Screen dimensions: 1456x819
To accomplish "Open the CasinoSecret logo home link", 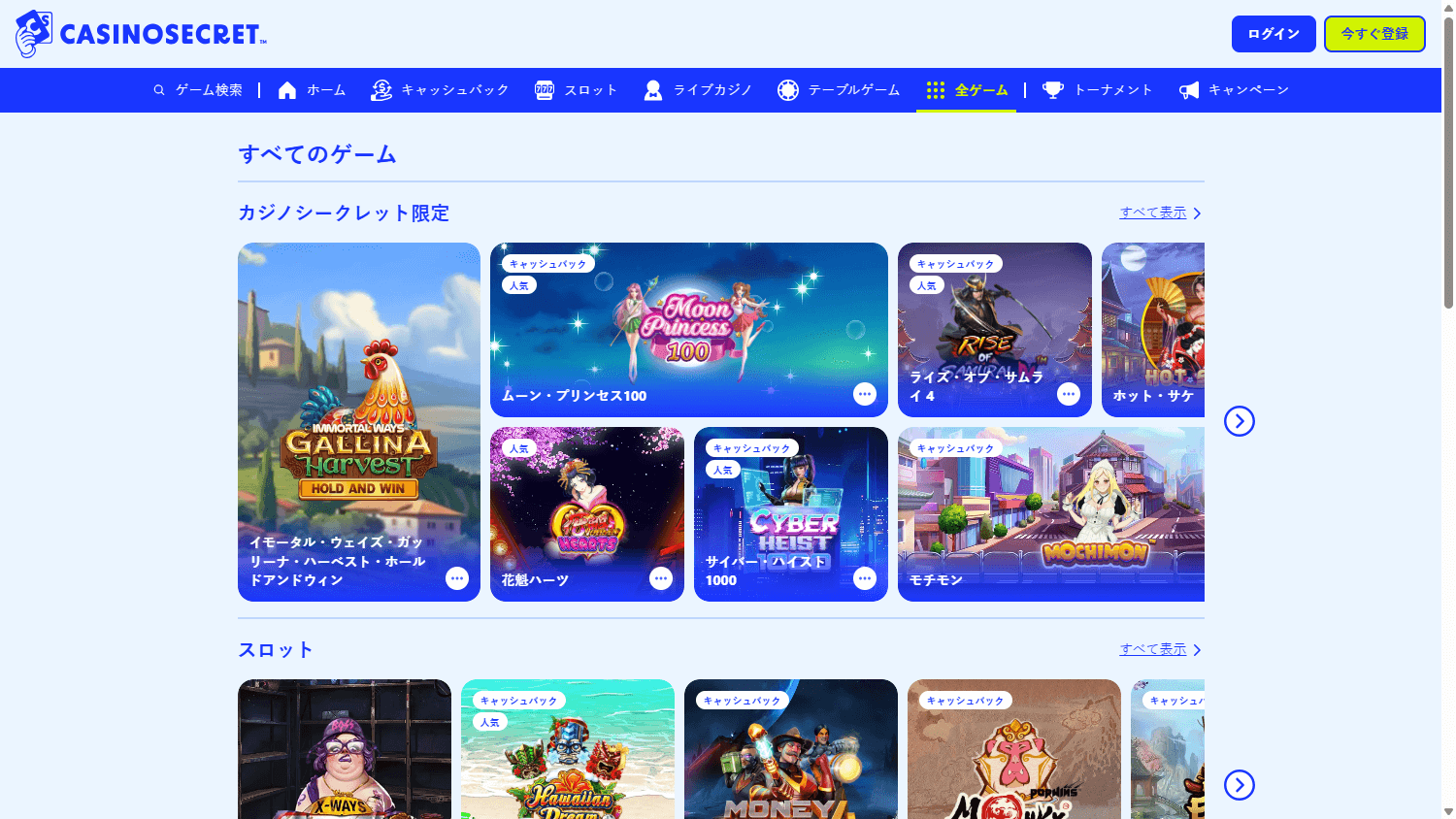I will pyautogui.click(x=141, y=34).
